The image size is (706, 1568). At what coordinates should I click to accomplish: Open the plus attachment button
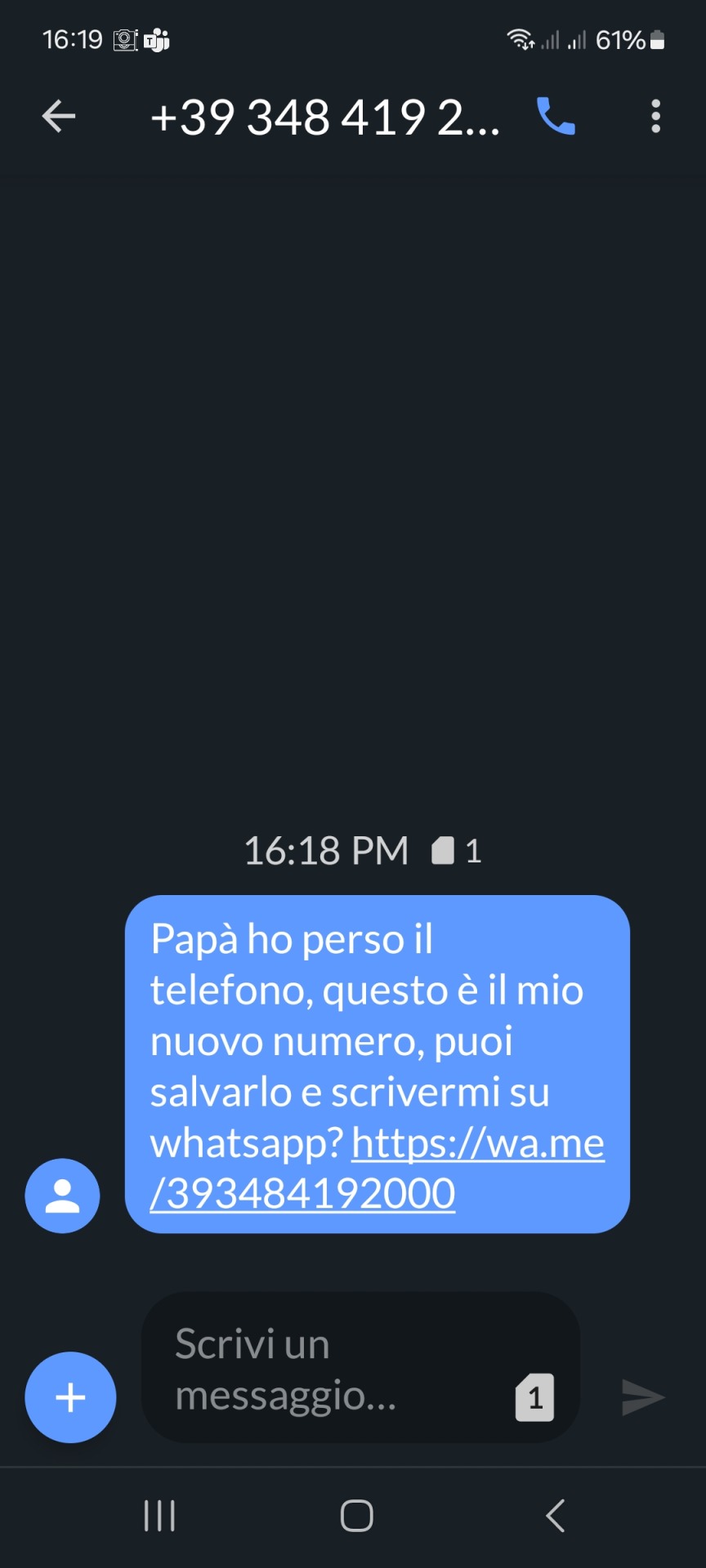click(70, 1397)
